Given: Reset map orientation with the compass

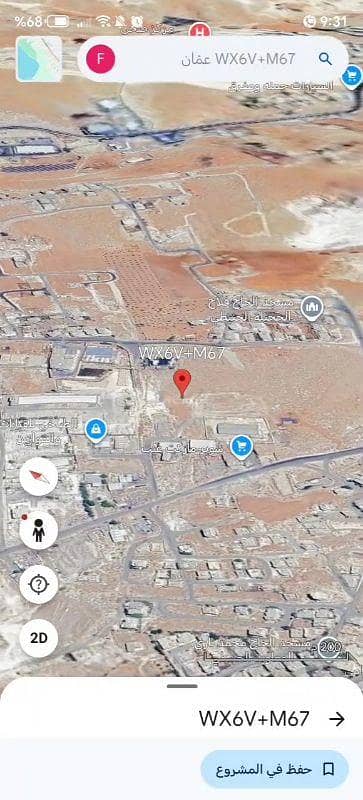Looking at the screenshot, I should point(39,477).
